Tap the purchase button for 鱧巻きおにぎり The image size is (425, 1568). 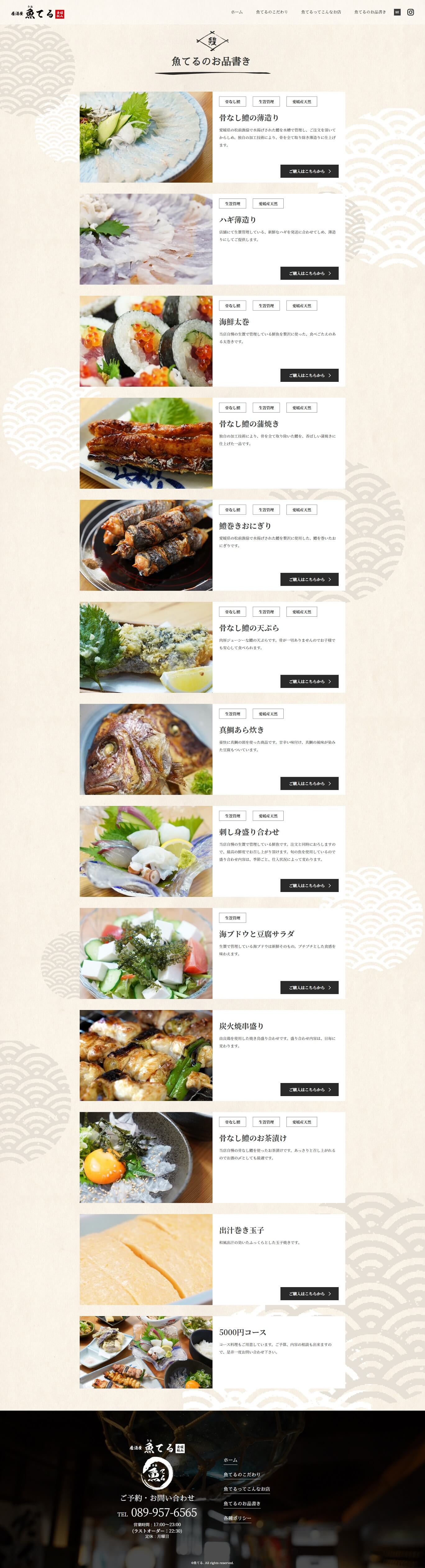pyautogui.click(x=309, y=579)
